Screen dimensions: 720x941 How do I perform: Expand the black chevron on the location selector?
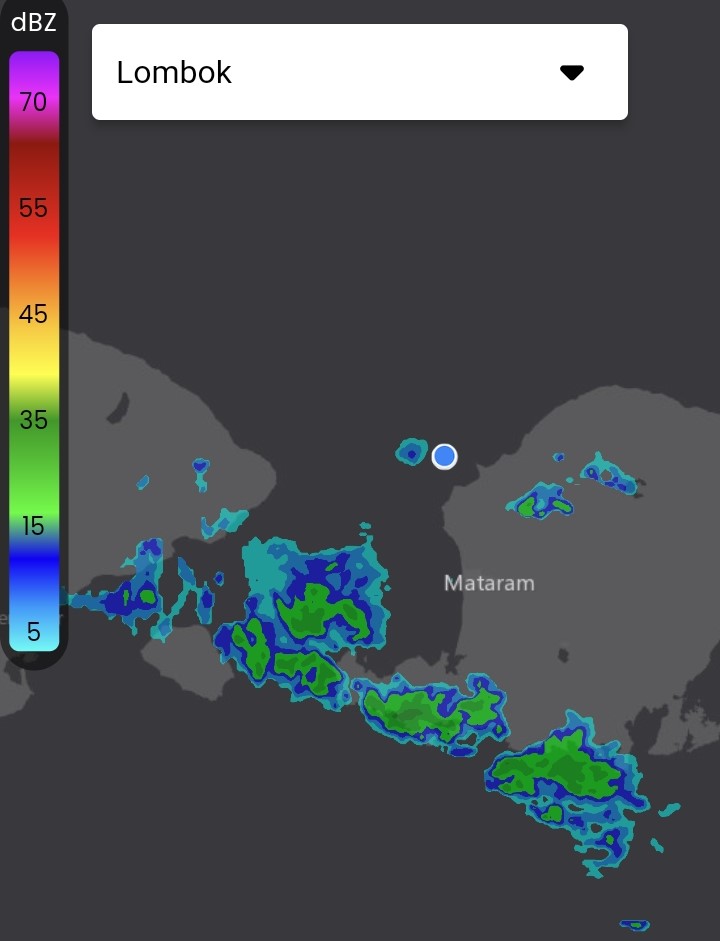[x=571, y=71]
